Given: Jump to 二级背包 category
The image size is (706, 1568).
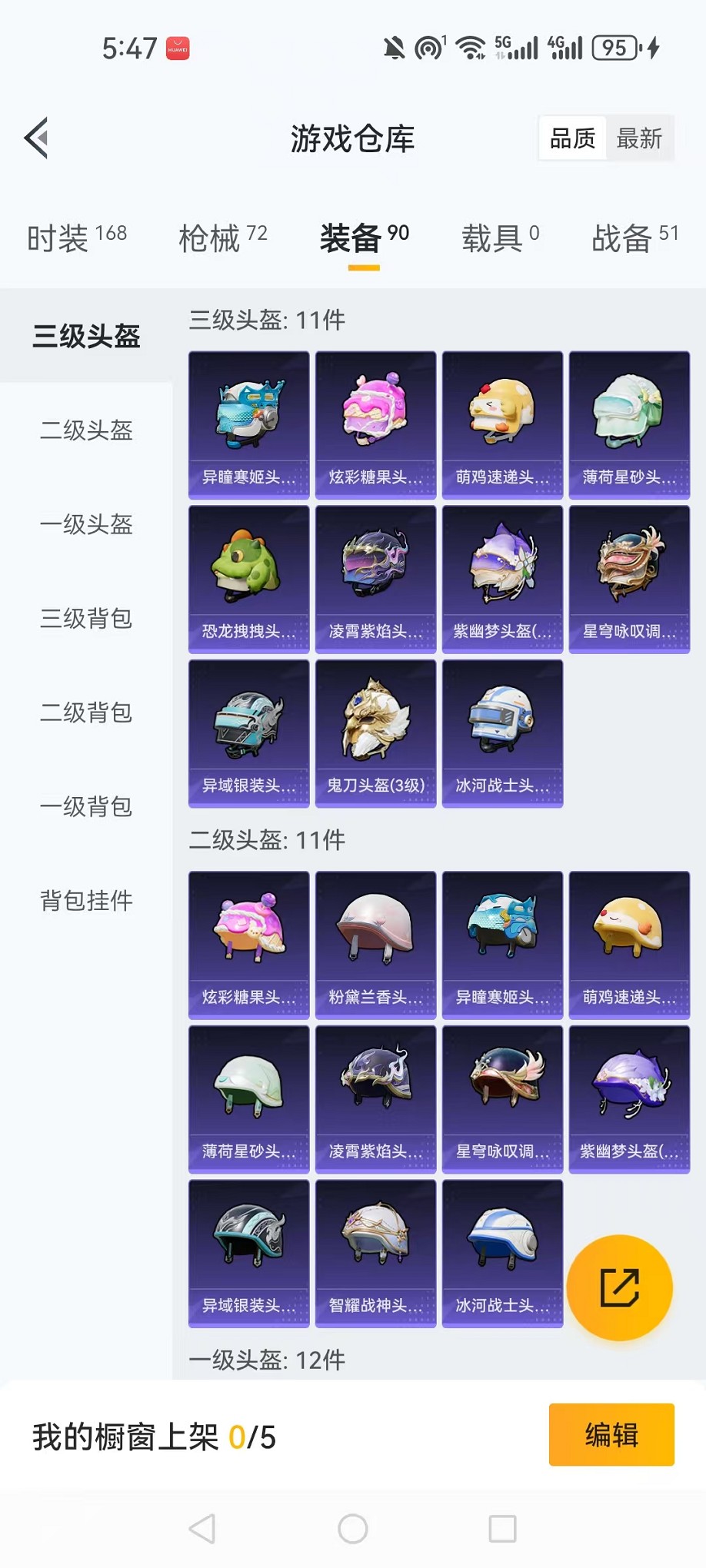Looking at the screenshot, I should click(x=86, y=713).
